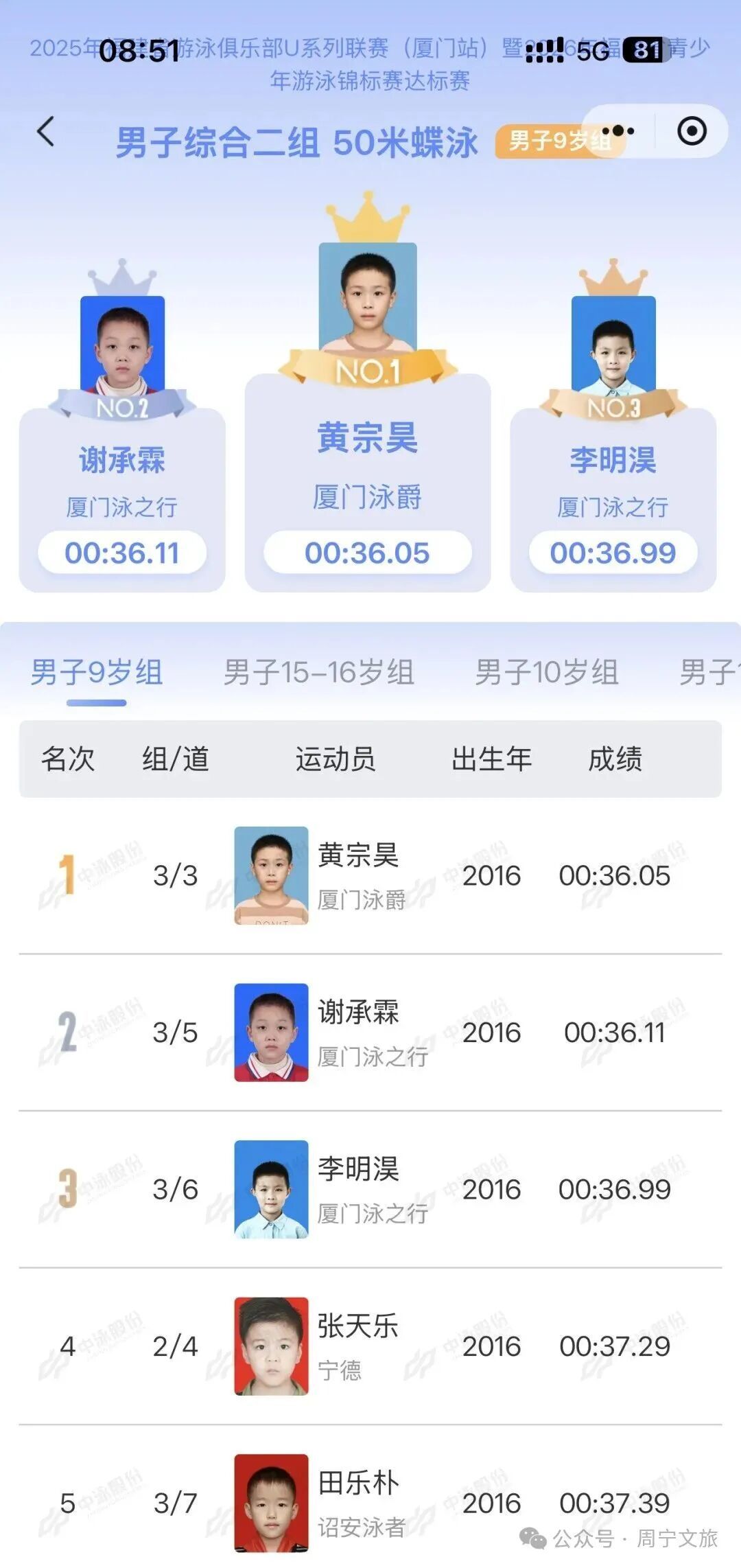View results for the 男子10岁组 tab
Image resolution: width=741 pixels, height=1568 pixels.
[x=547, y=672]
